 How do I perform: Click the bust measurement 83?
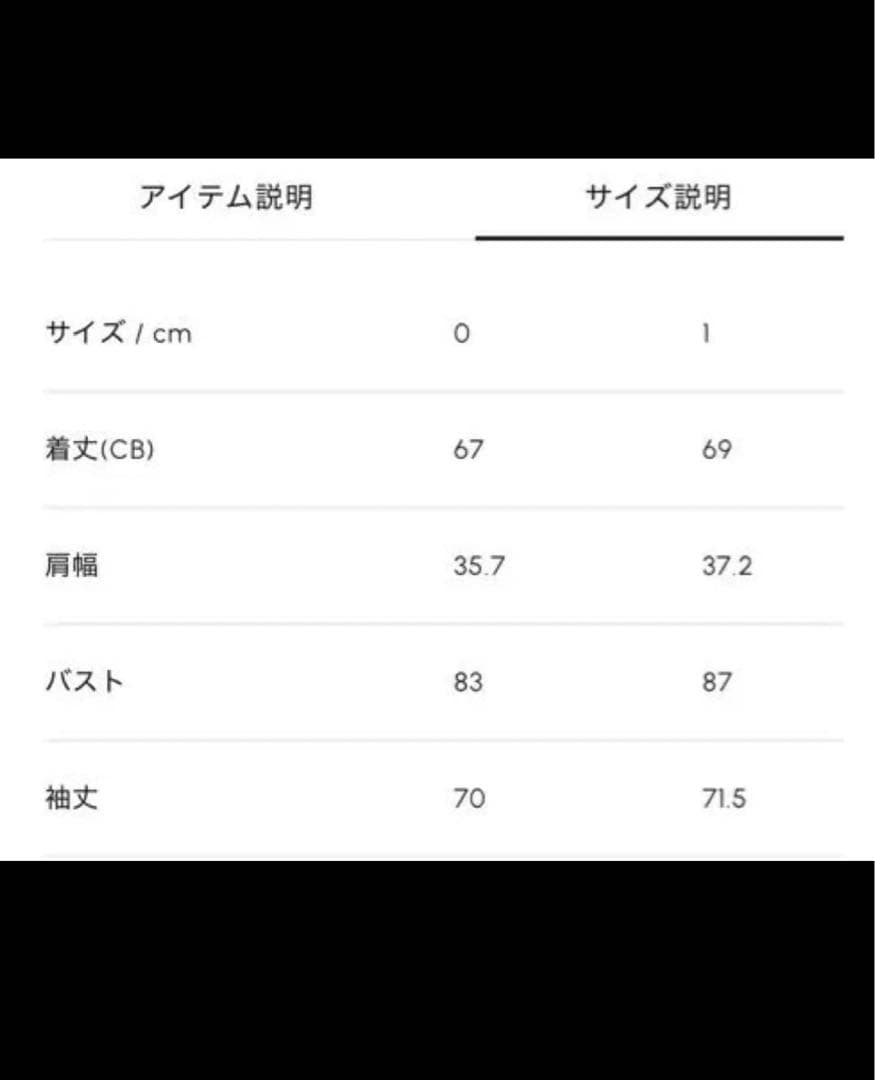(468, 681)
